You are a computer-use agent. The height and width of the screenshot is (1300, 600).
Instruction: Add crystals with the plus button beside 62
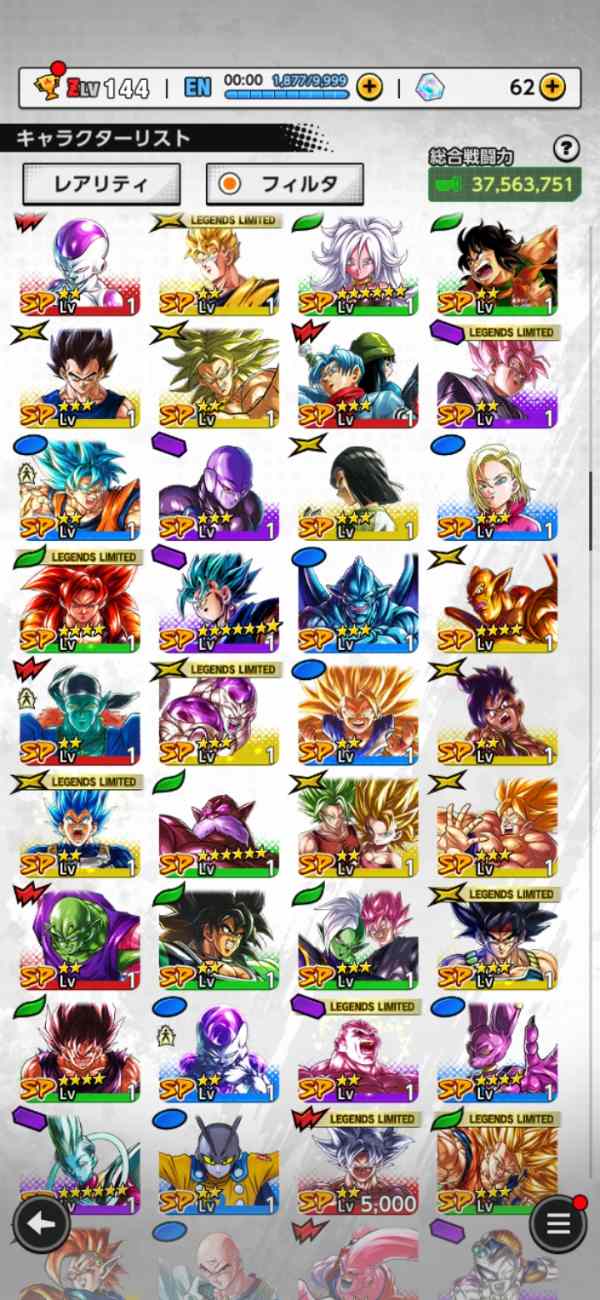pos(552,87)
